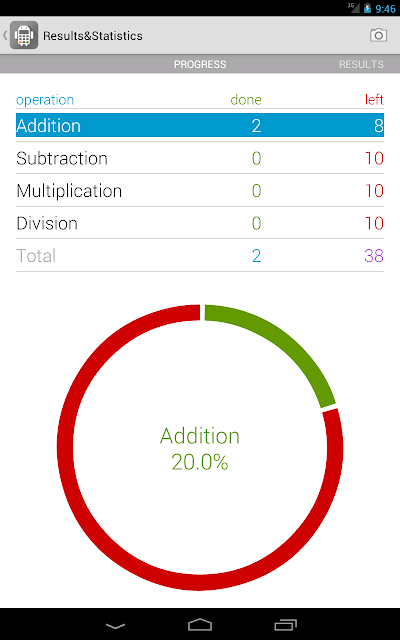Switch to the Results tab
This screenshot has height=640, width=400.
(361, 64)
